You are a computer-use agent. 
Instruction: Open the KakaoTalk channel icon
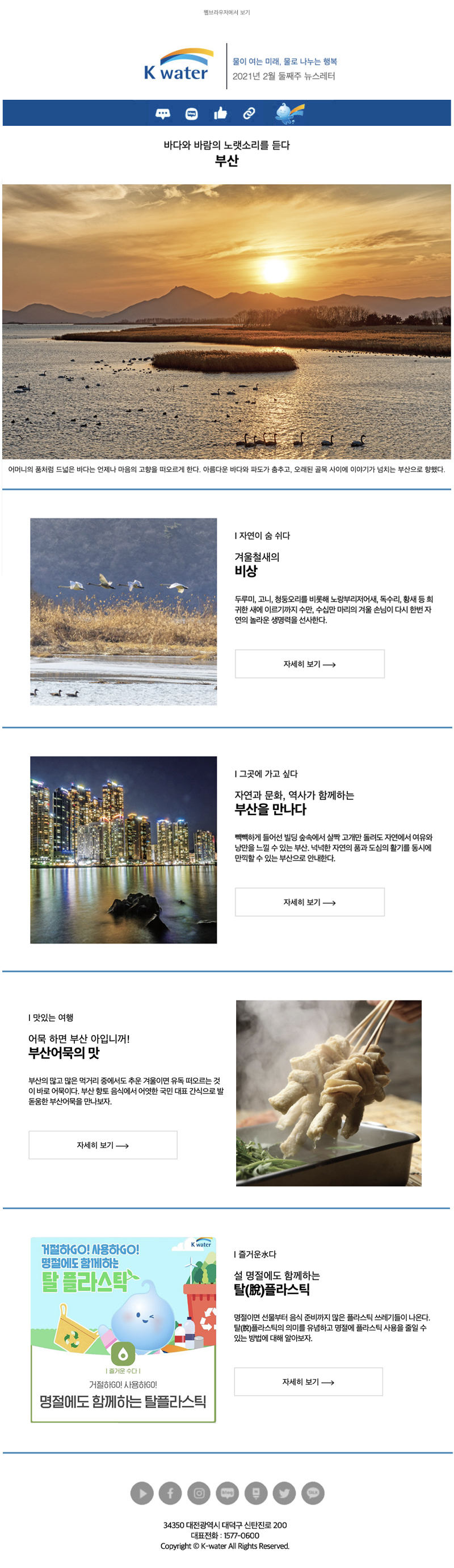click(313, 1493)
